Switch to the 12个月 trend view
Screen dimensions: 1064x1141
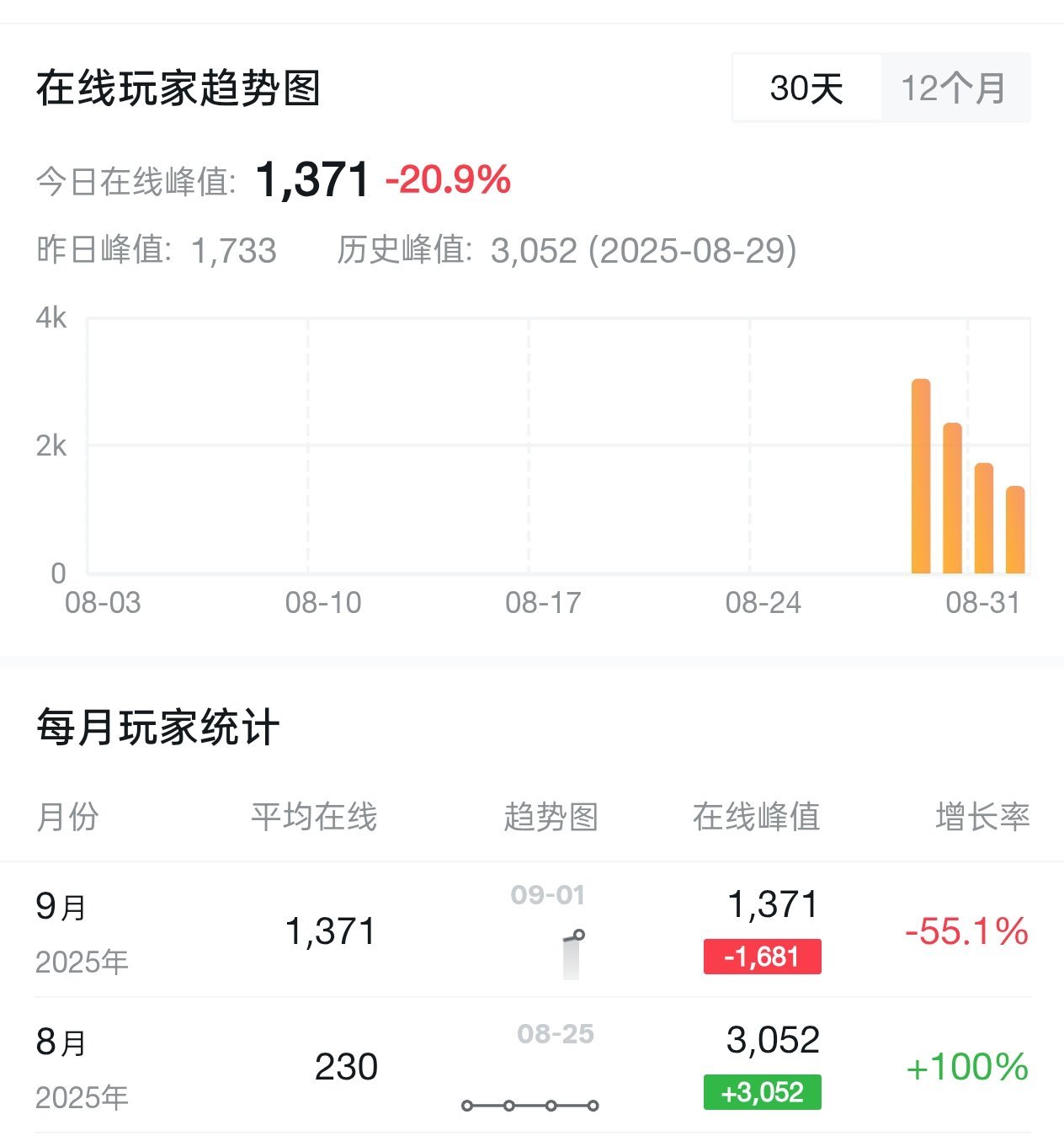tap(954, 88)
